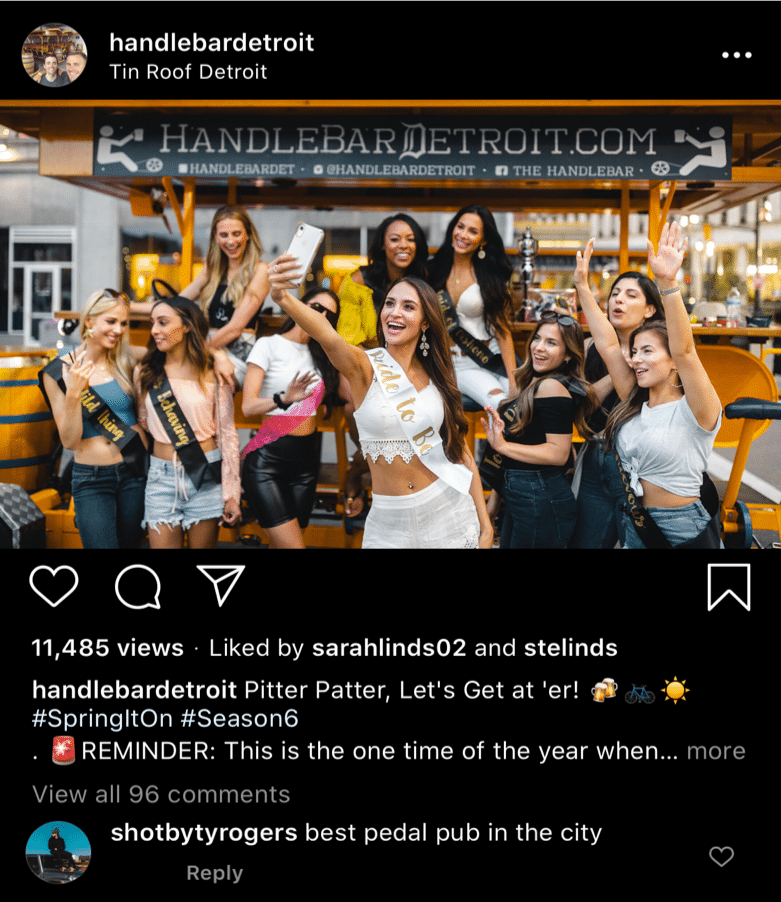The height and width of the screenshot is (902, 781).
Task: Open comments via the speech bubble icon
Action: click(138, 587)
